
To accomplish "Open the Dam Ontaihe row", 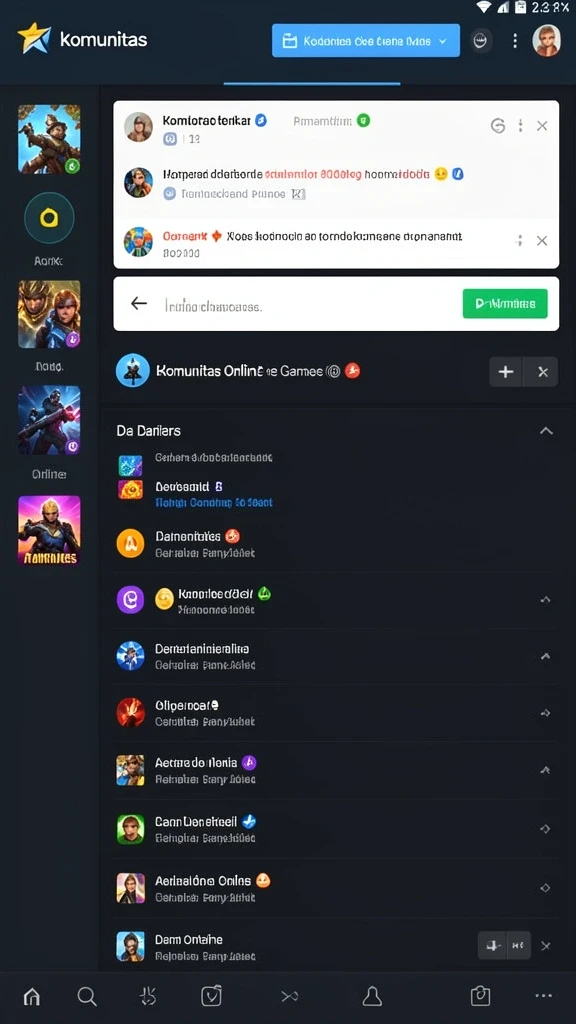I will (336, 946).
